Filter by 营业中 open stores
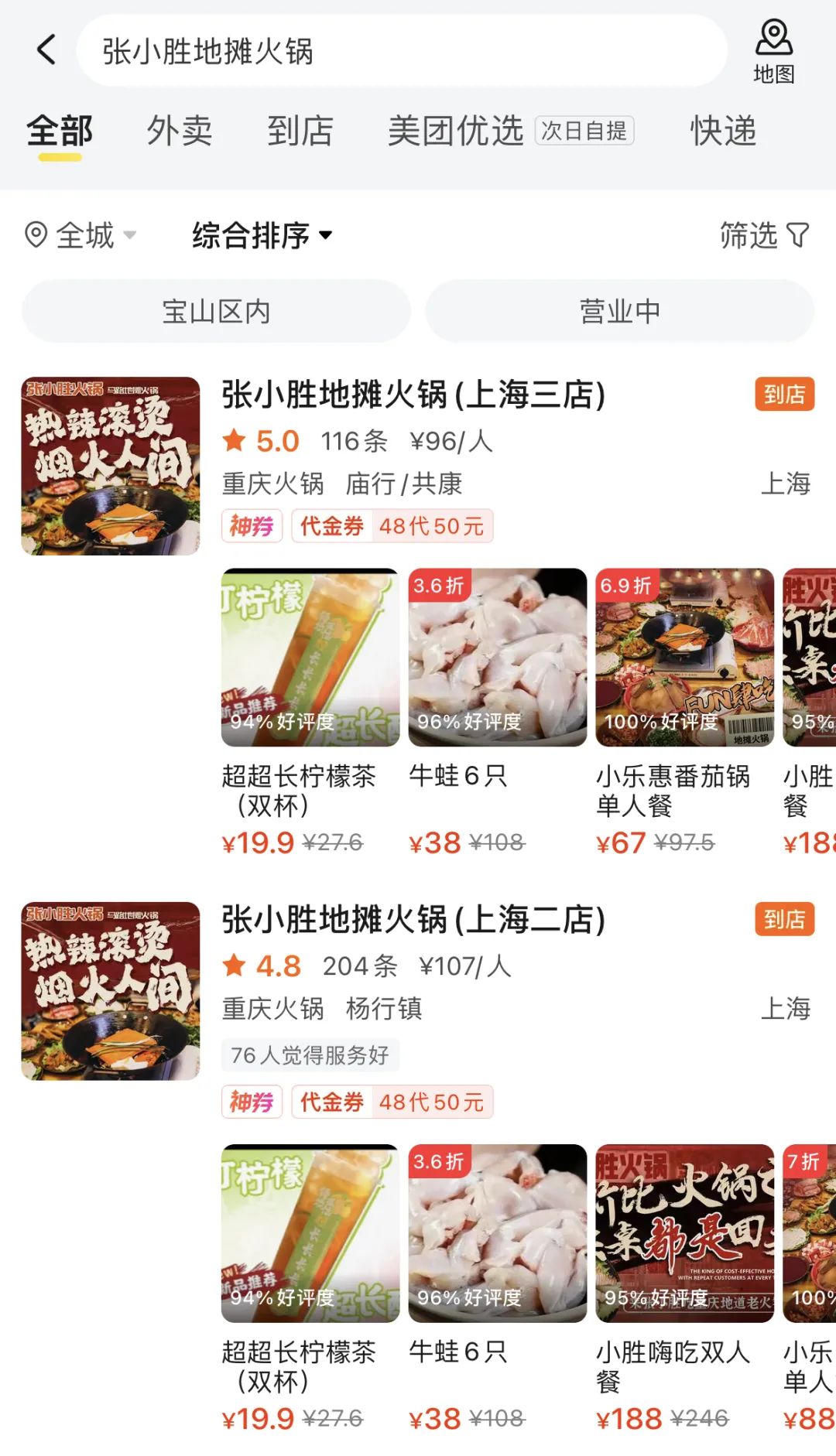Viewport: 836px width, 1456px height. pos(619,311)
